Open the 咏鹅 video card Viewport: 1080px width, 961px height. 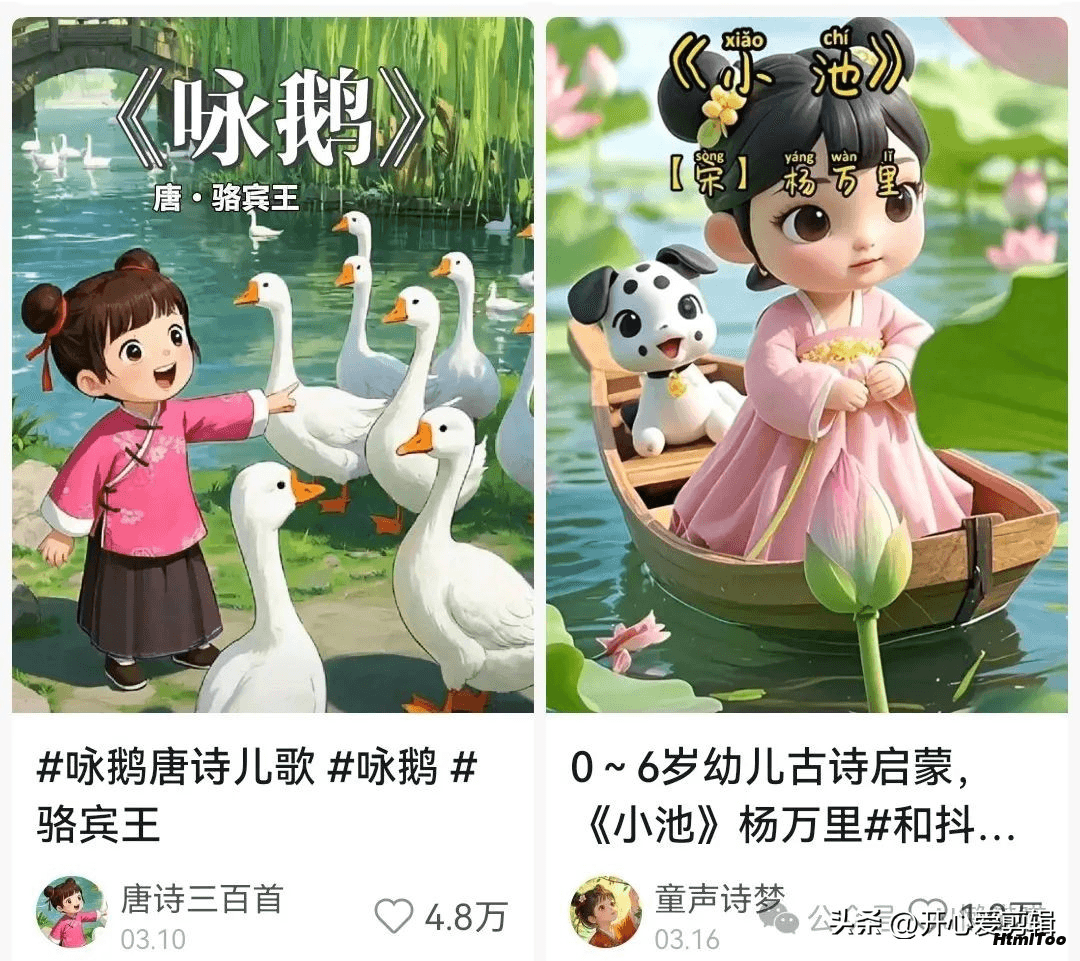point(272,365)
